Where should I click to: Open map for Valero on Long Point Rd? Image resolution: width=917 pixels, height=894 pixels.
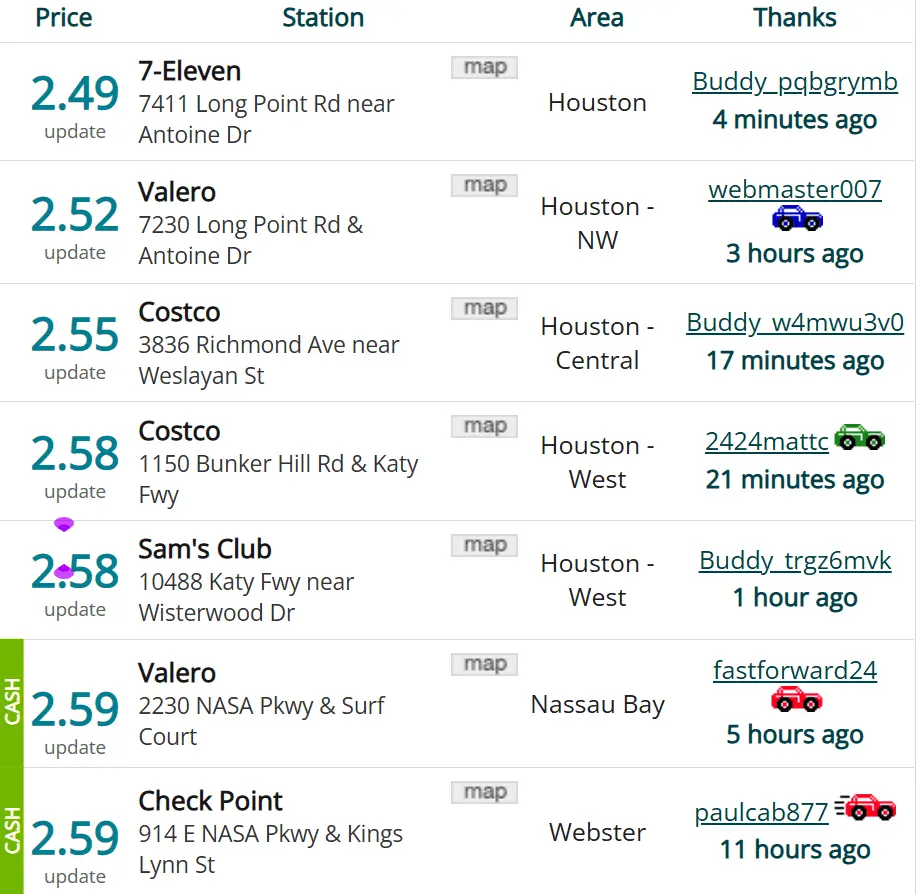(x=484, y=185)
